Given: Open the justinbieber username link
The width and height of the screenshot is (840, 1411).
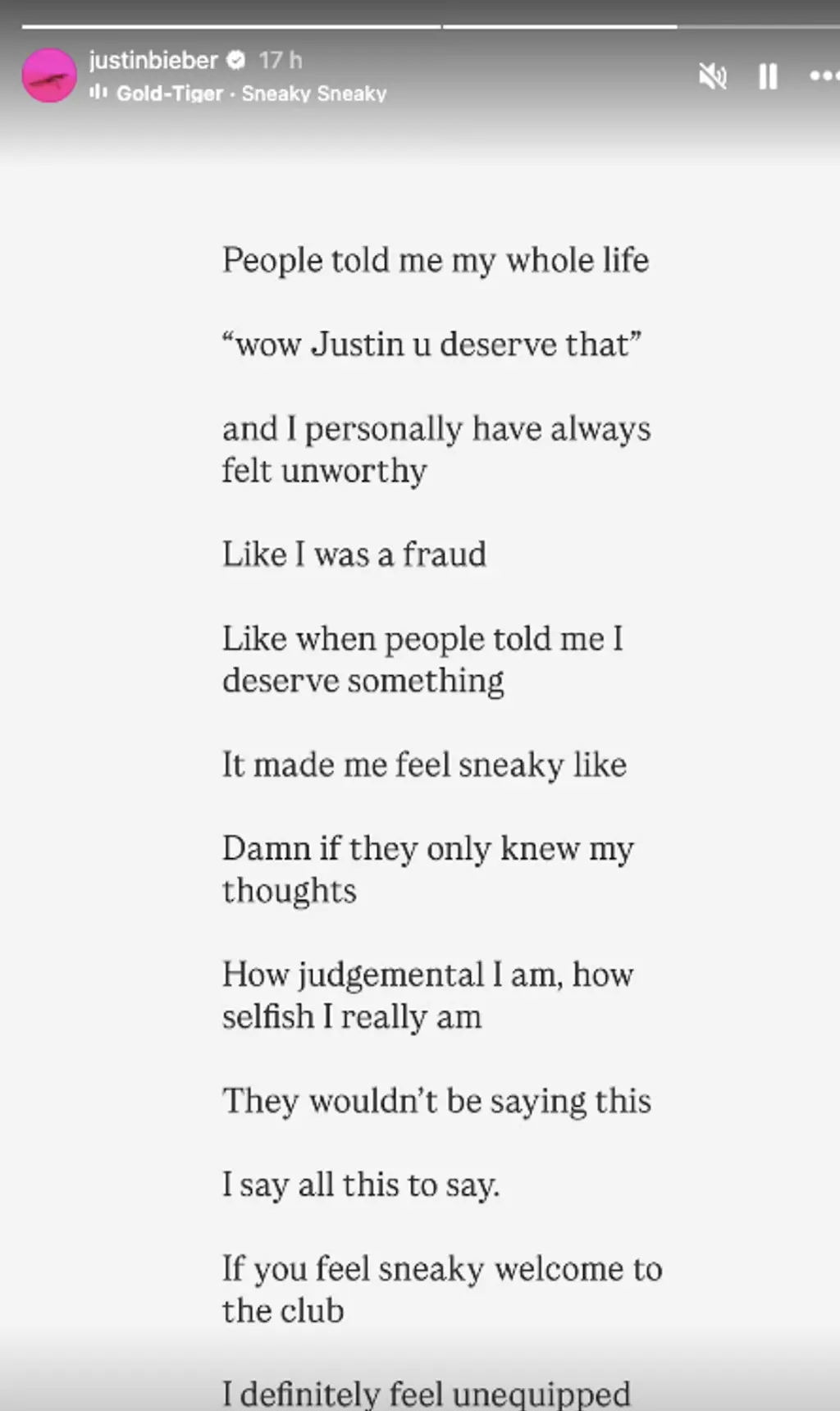Looking at the screenshot, I should click(x=153, y=60).
